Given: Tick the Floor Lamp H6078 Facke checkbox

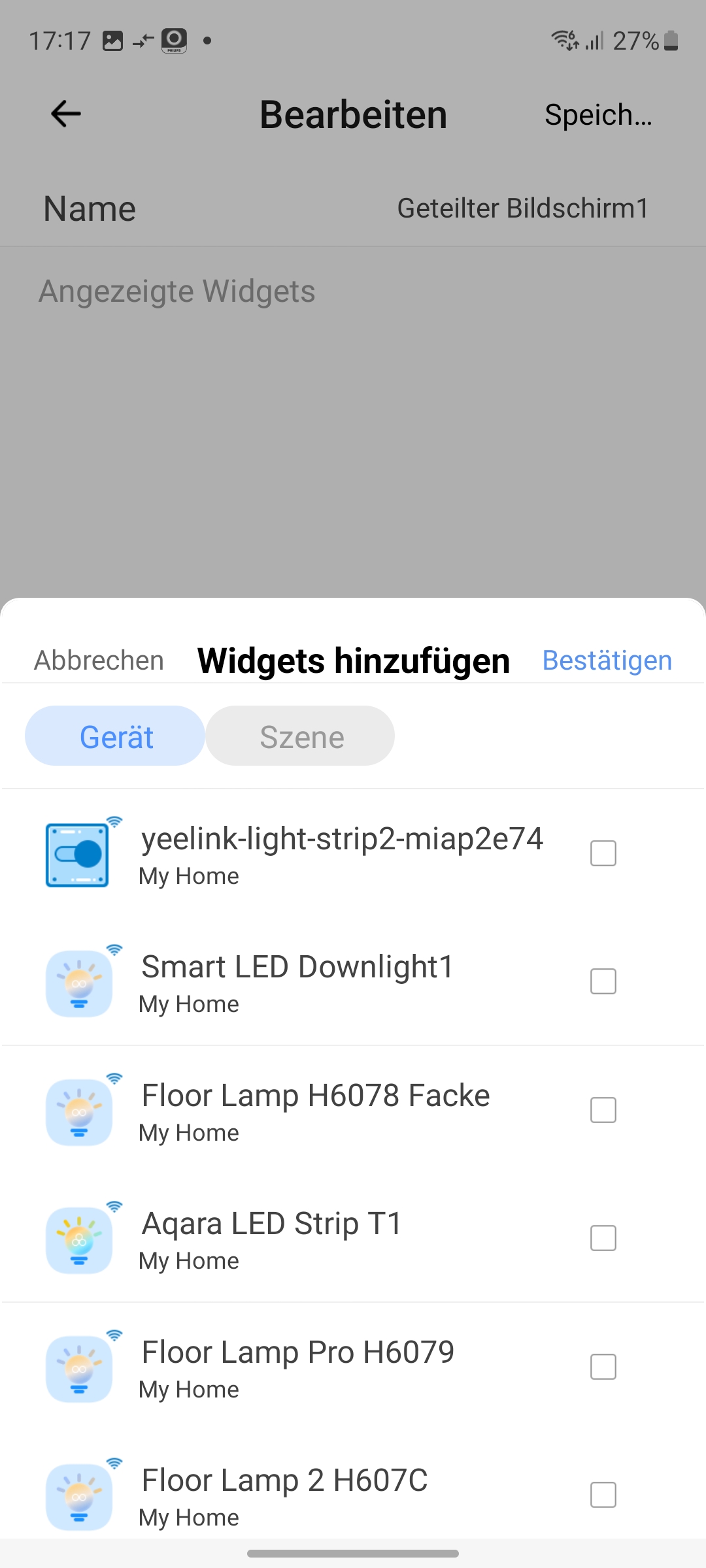Looking at the screenshot, I should (603, 1110).
